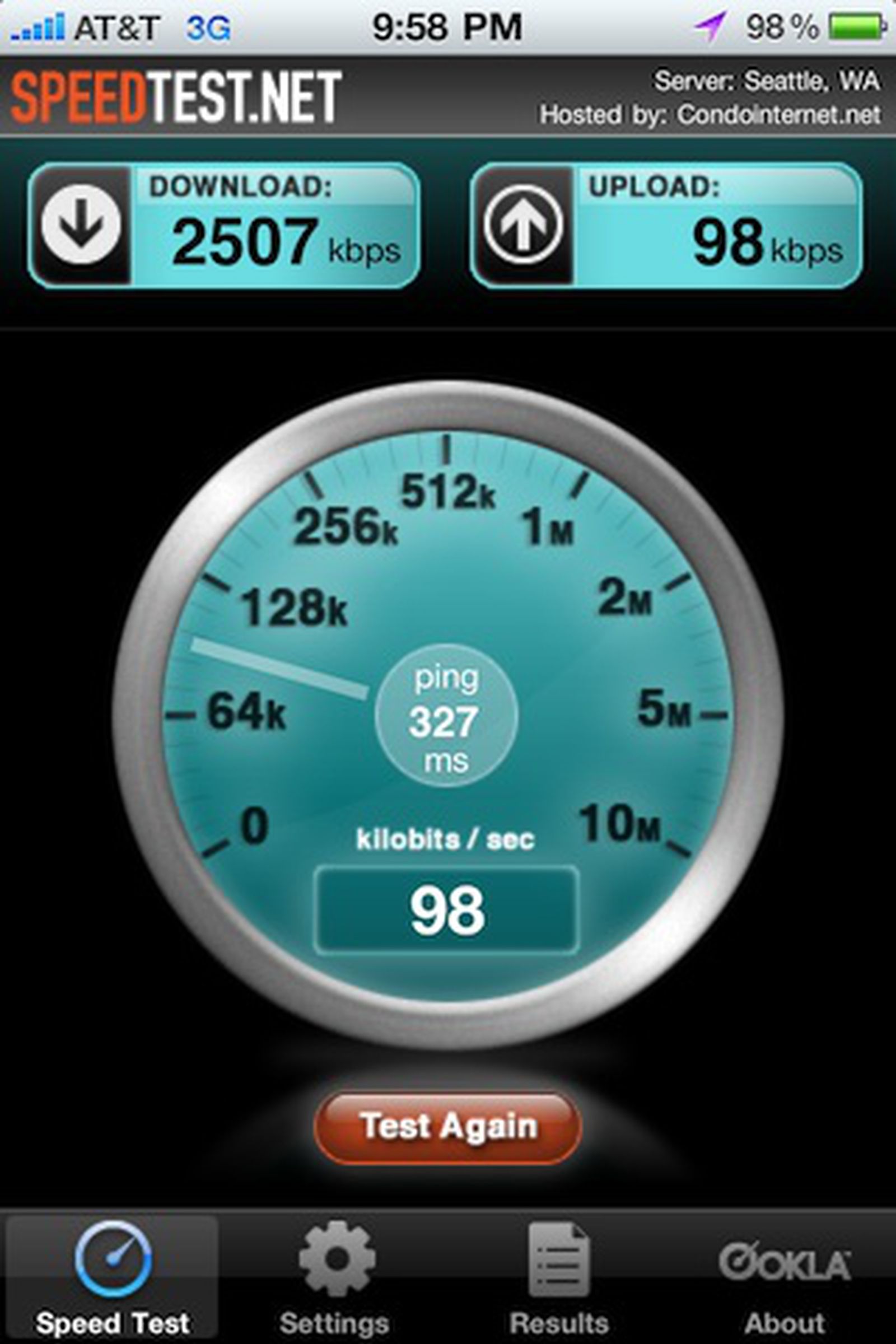This screenshot has height=1344, width=896.
Task: Open the Ookla About tab
Action: tap(784, 1279)
